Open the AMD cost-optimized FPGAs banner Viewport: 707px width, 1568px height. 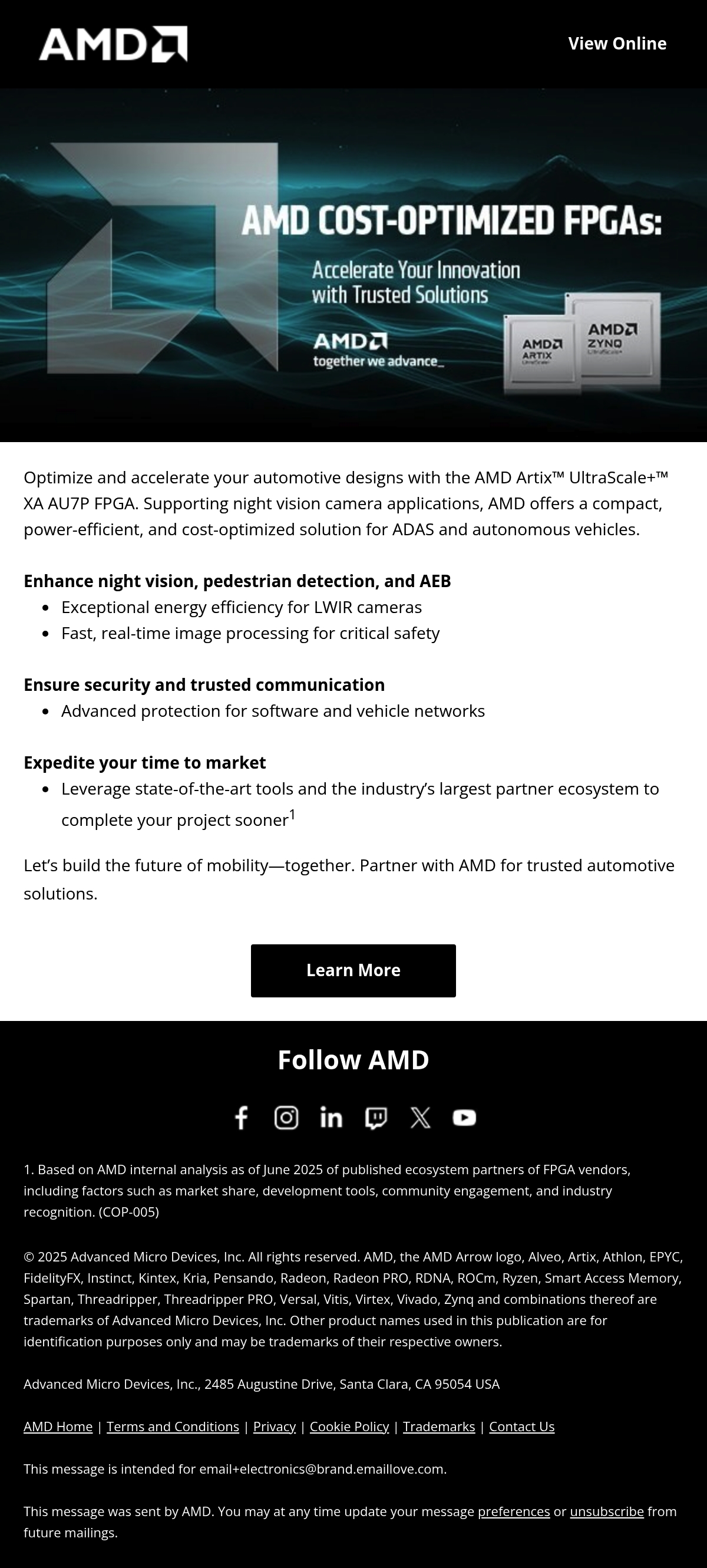point(353,265)
